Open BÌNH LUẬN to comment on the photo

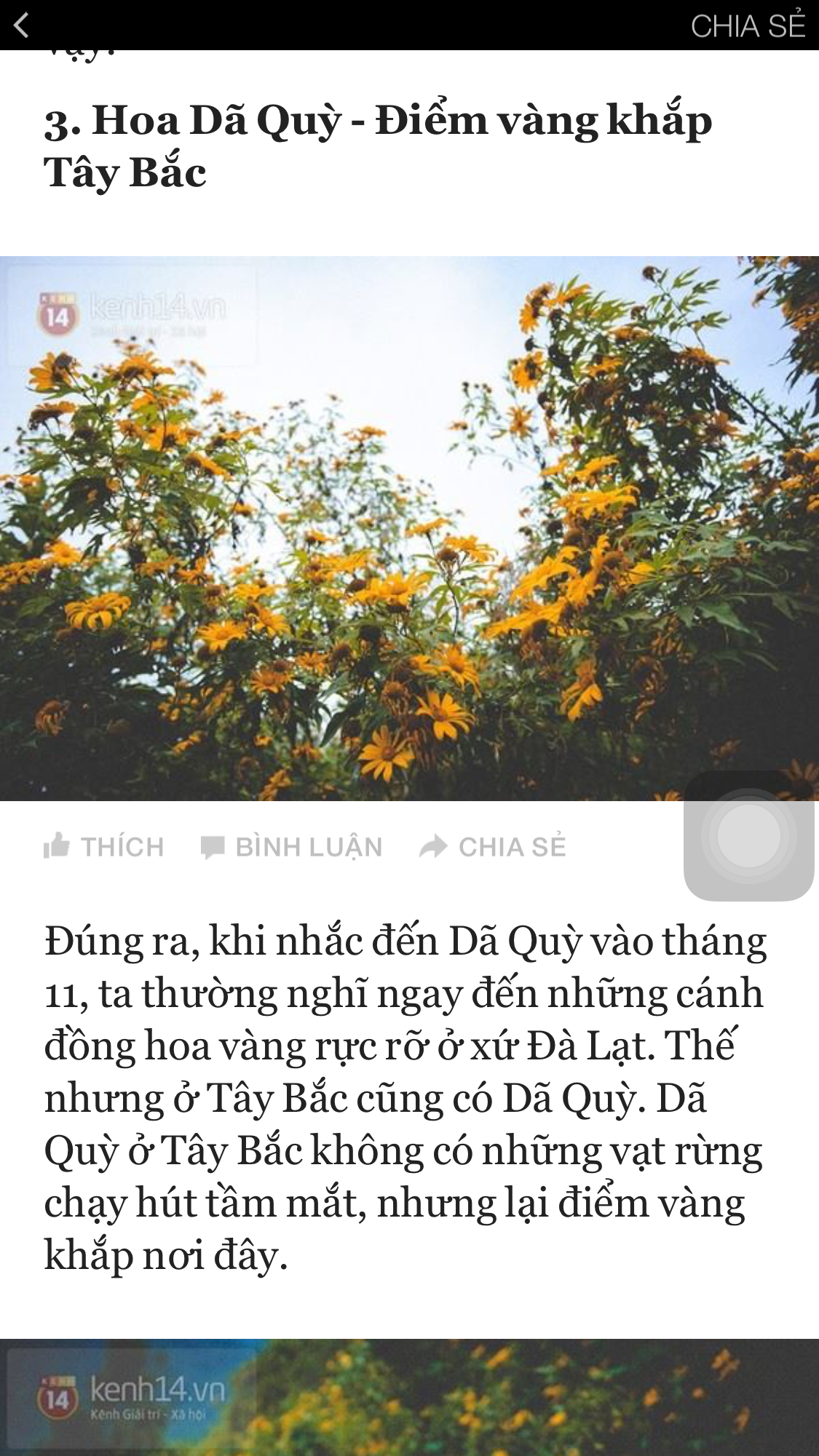point(292,846)
